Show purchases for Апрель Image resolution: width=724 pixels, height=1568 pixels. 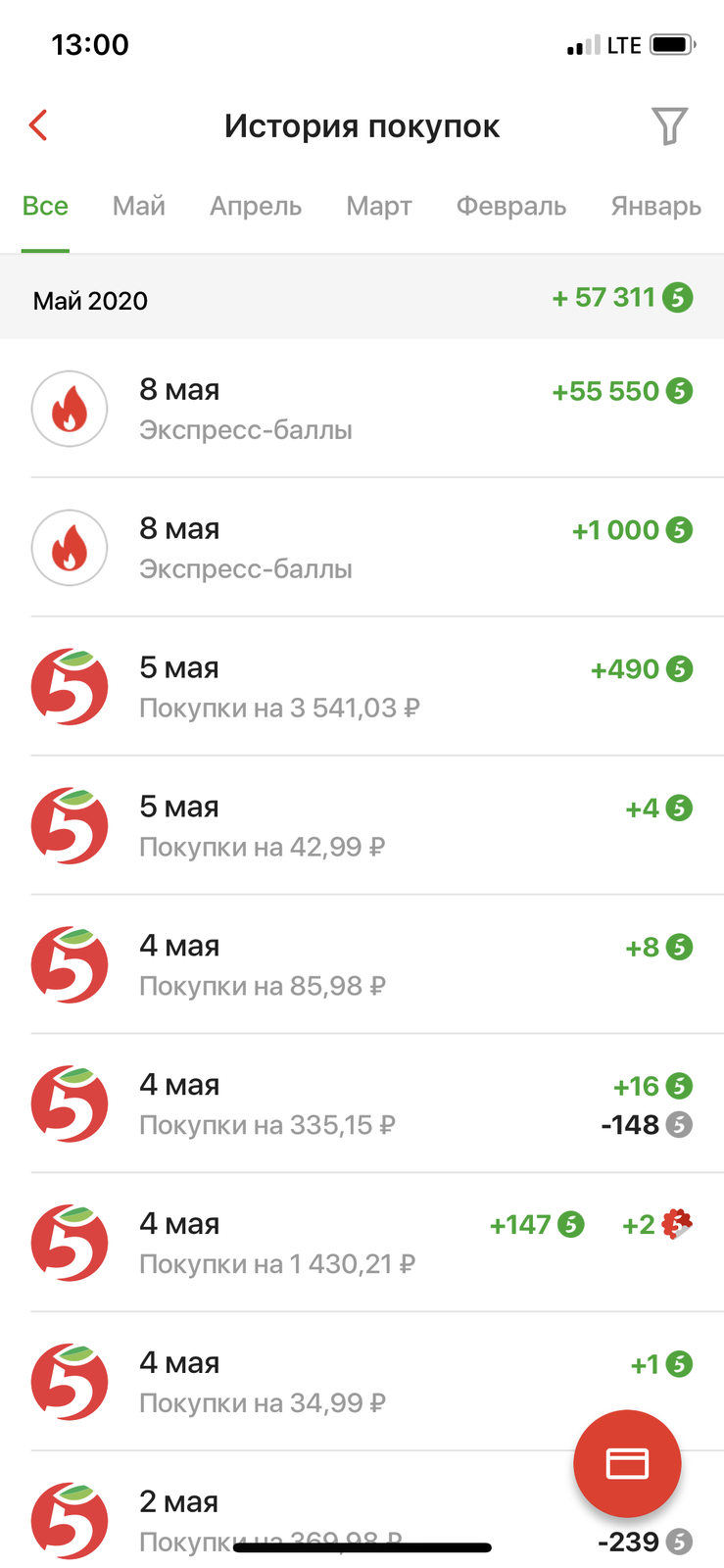point(256,207)
